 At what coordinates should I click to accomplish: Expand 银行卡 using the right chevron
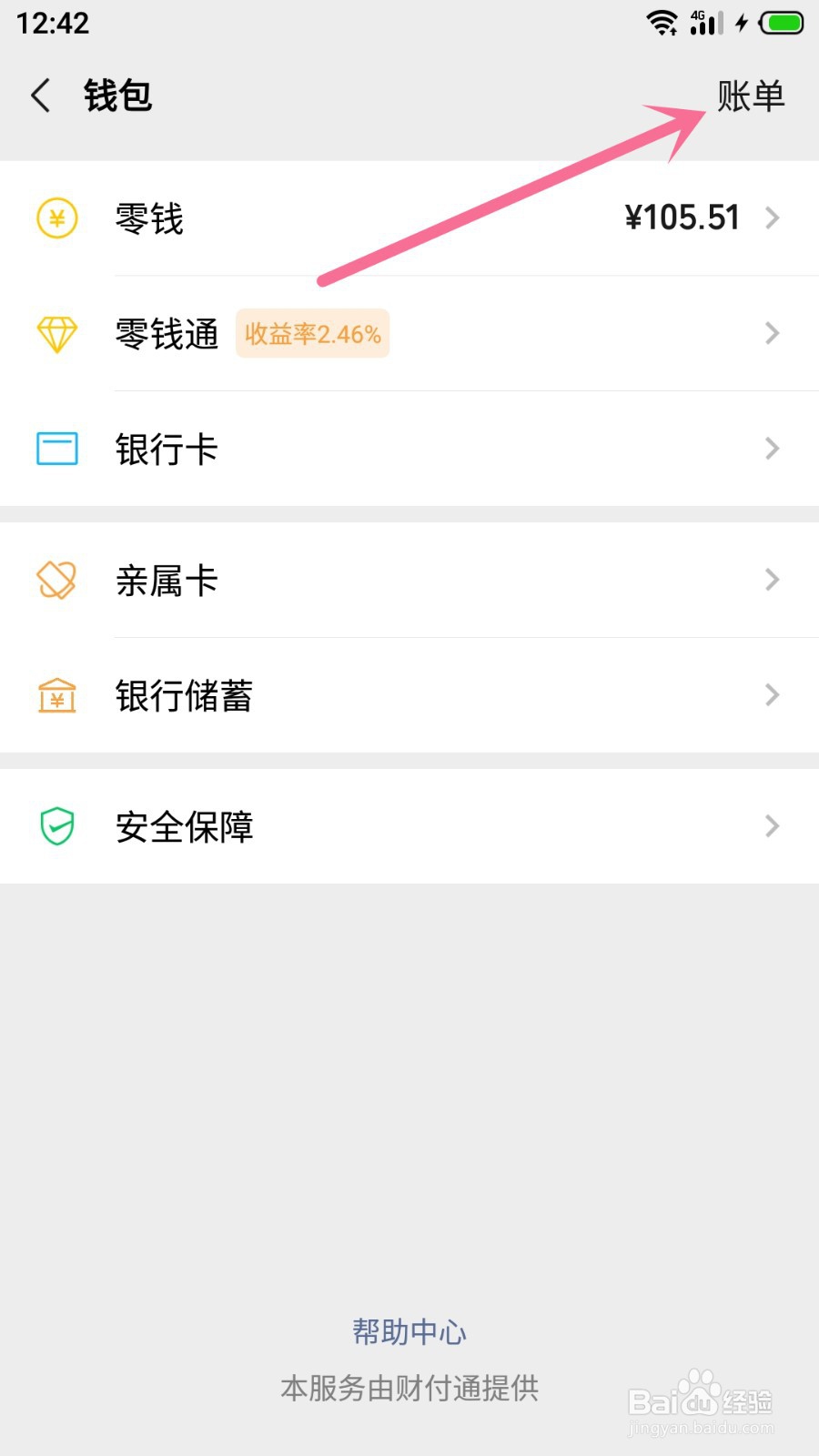tap(772, 449)
